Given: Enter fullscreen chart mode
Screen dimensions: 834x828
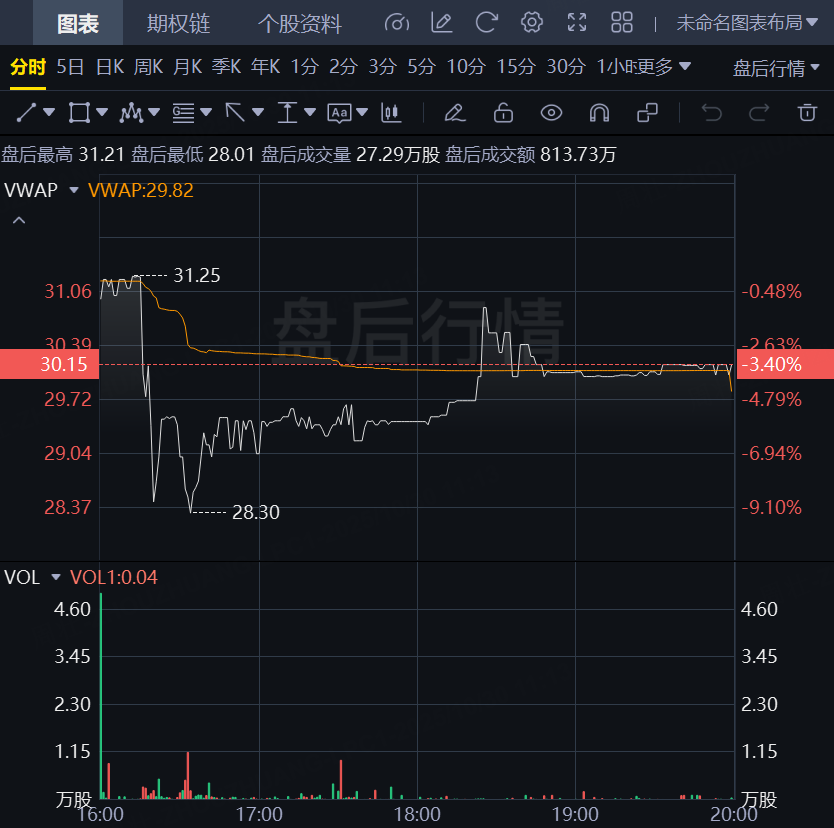Looking at the screenshot, I should (x=577, y=22).
